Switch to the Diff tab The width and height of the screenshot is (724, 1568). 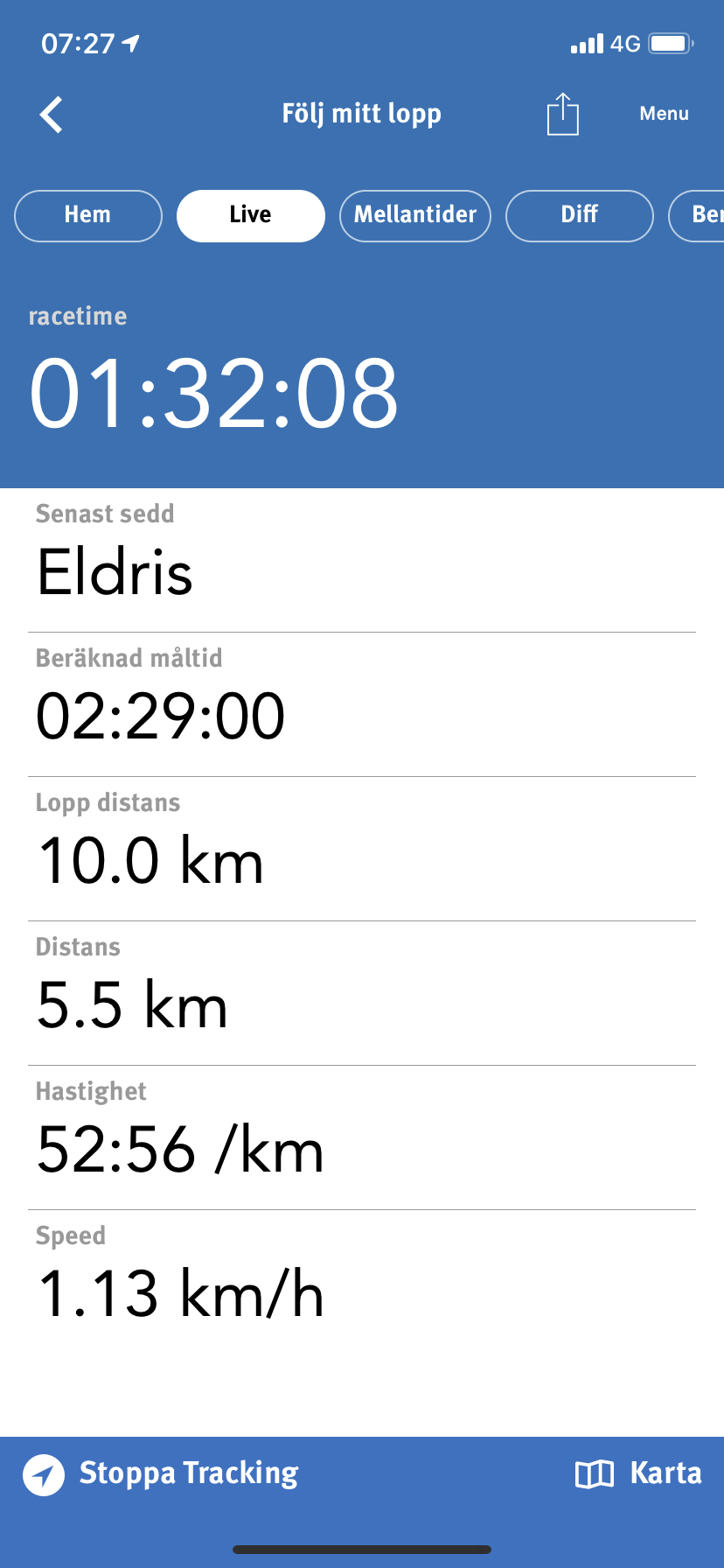(580, 215)
